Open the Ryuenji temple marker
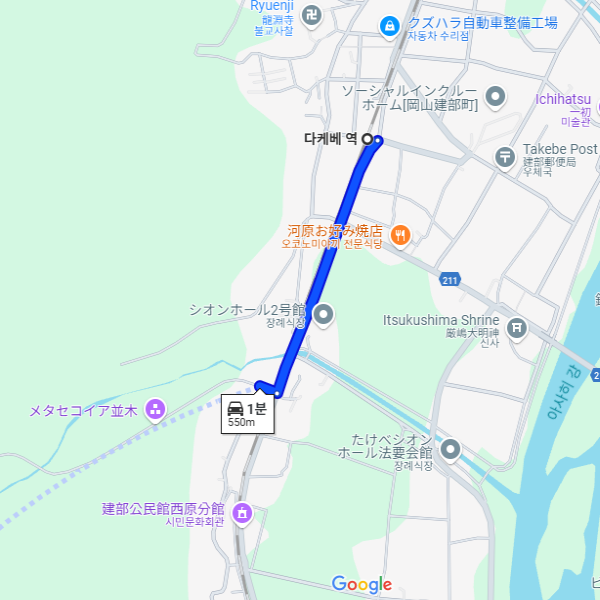The image size is (600, 600). [313, 15]
